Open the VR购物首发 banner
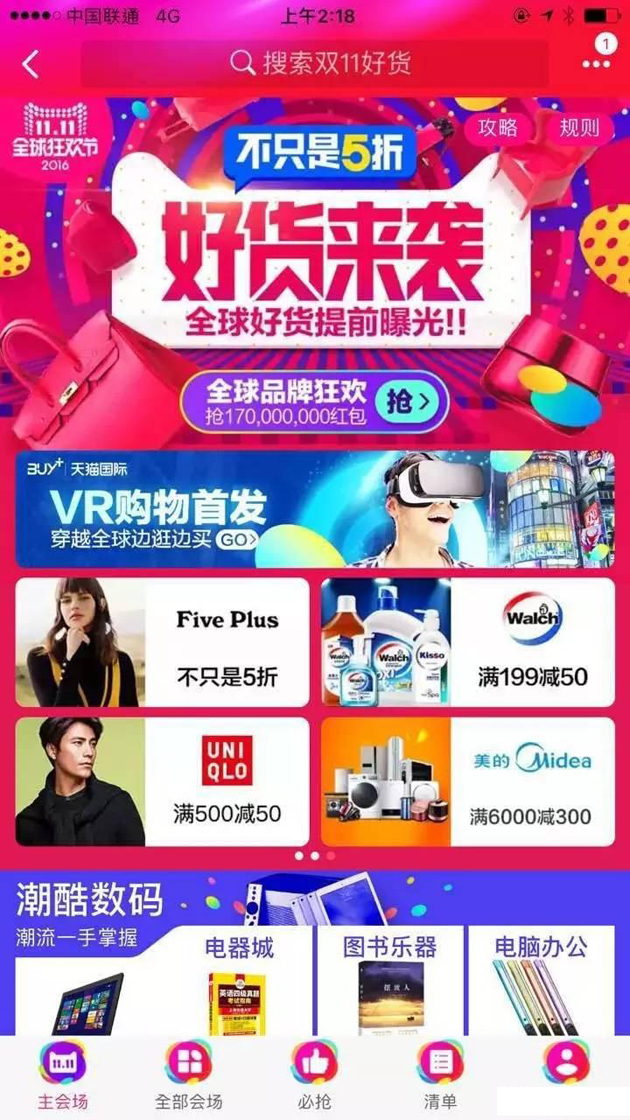 pyautogui.click(x=315, y=509)
